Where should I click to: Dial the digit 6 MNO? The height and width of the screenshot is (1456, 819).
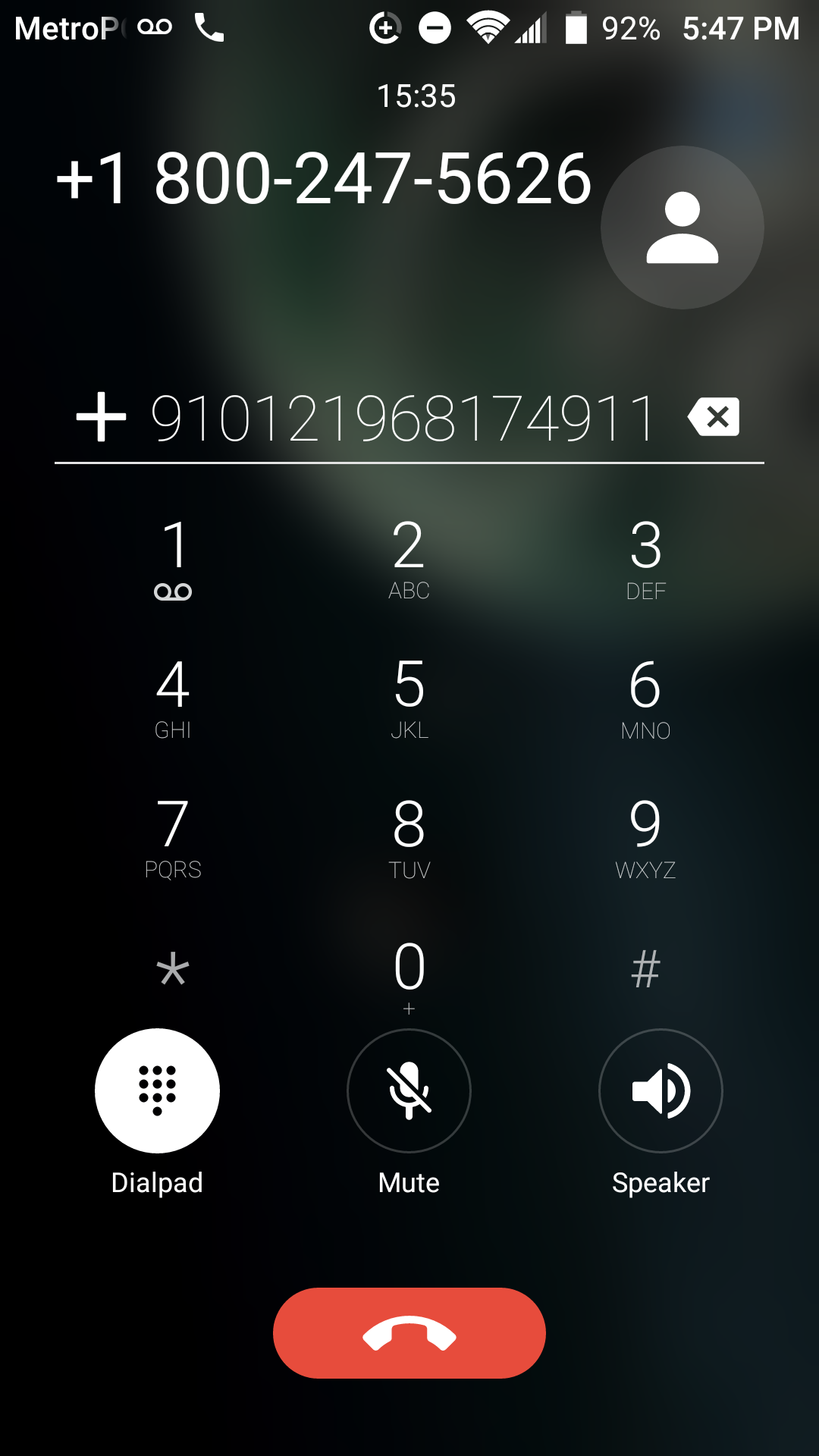[x=645, y=697]
